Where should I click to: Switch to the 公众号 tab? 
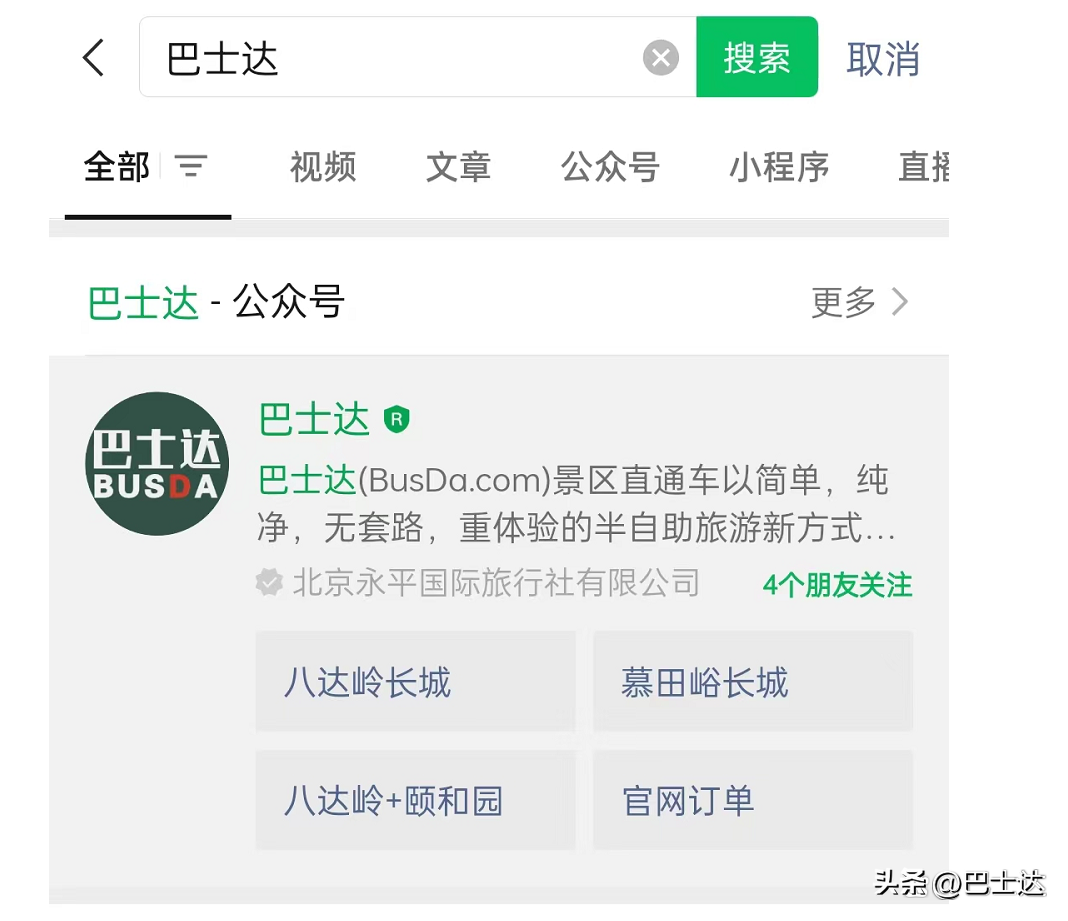click(x=610, y=166)
